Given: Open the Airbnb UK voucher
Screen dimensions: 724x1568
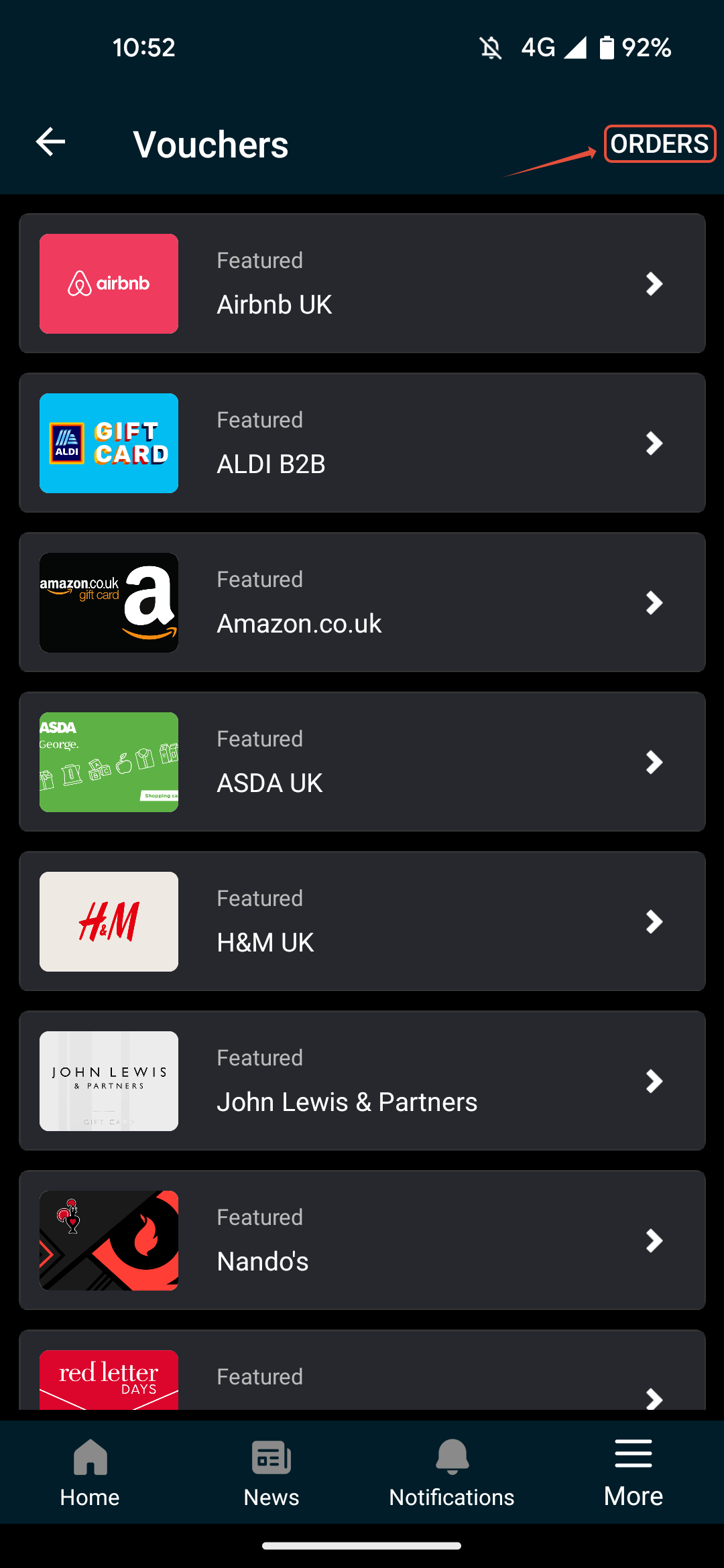Looking at the screenshot, I should click(362, 283).
